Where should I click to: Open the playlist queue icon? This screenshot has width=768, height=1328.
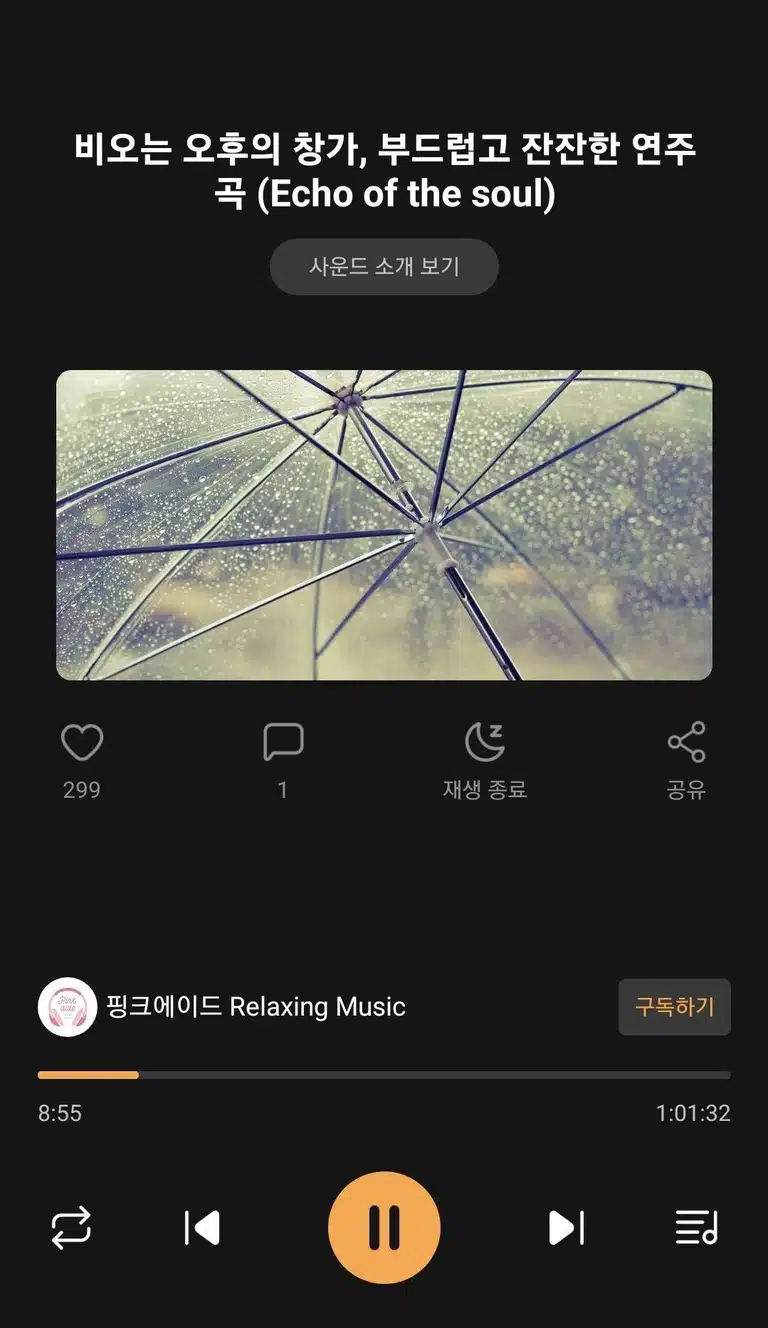(697, 1227)
